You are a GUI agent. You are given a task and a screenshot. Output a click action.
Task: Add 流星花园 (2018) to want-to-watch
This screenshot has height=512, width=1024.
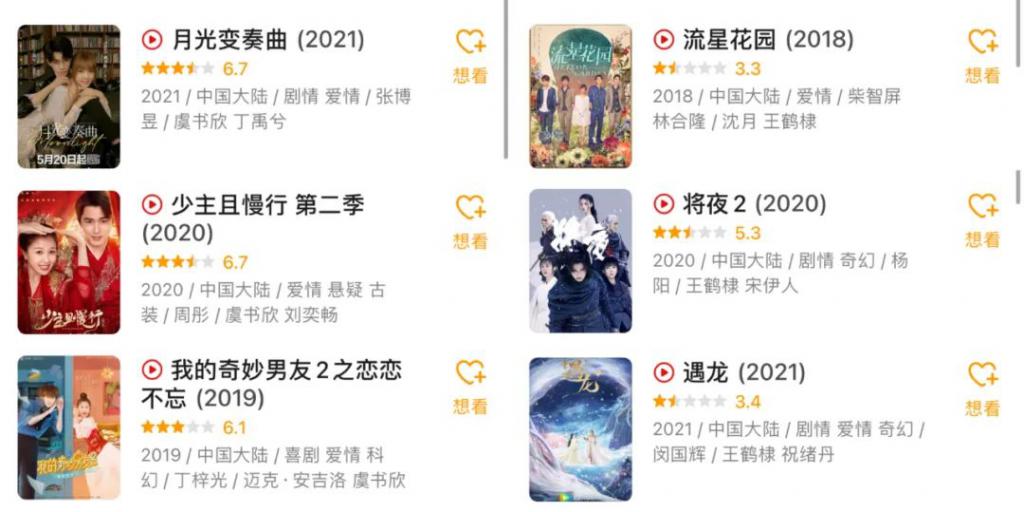coord(982,54)
